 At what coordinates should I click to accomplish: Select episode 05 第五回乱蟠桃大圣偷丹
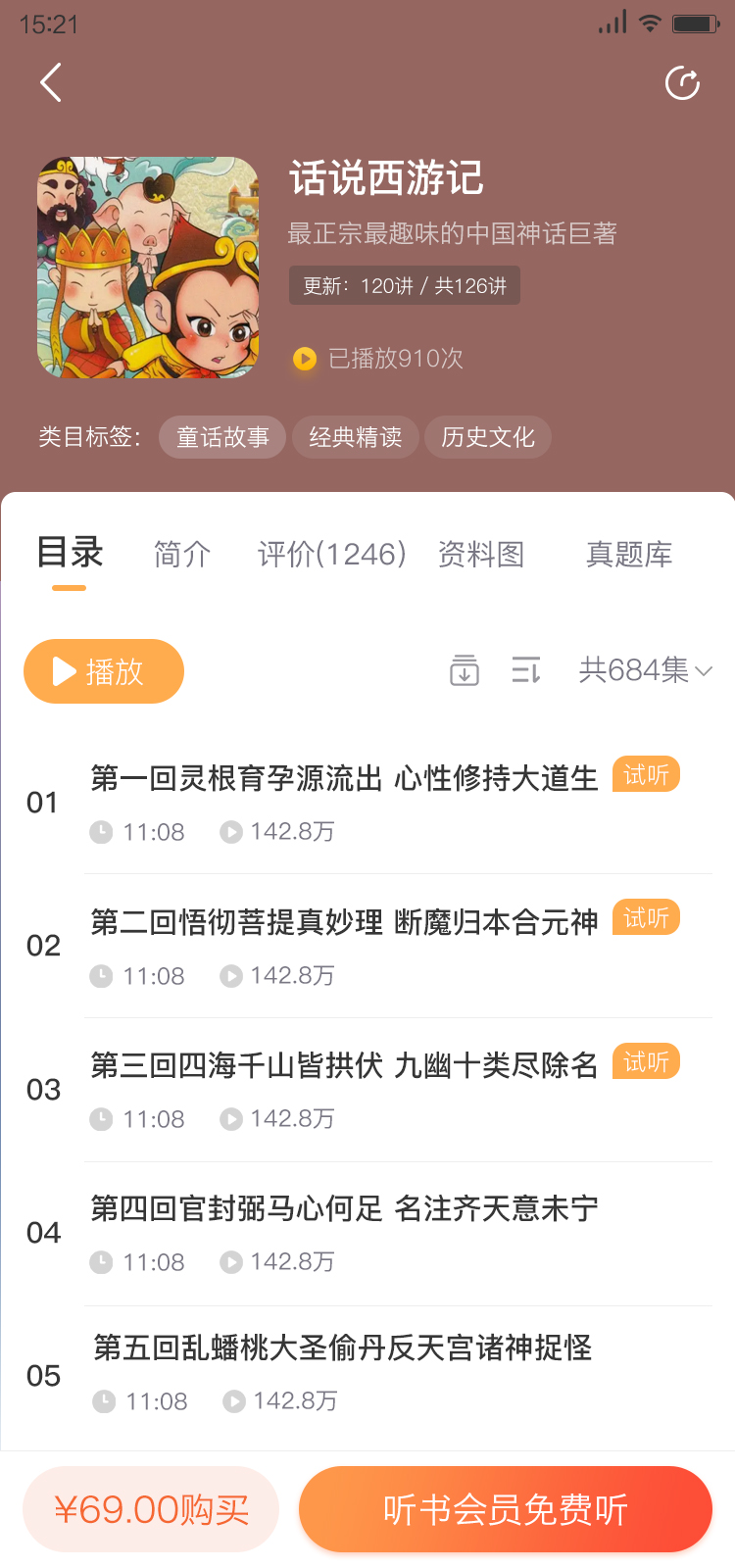(x=341, y=1348)
